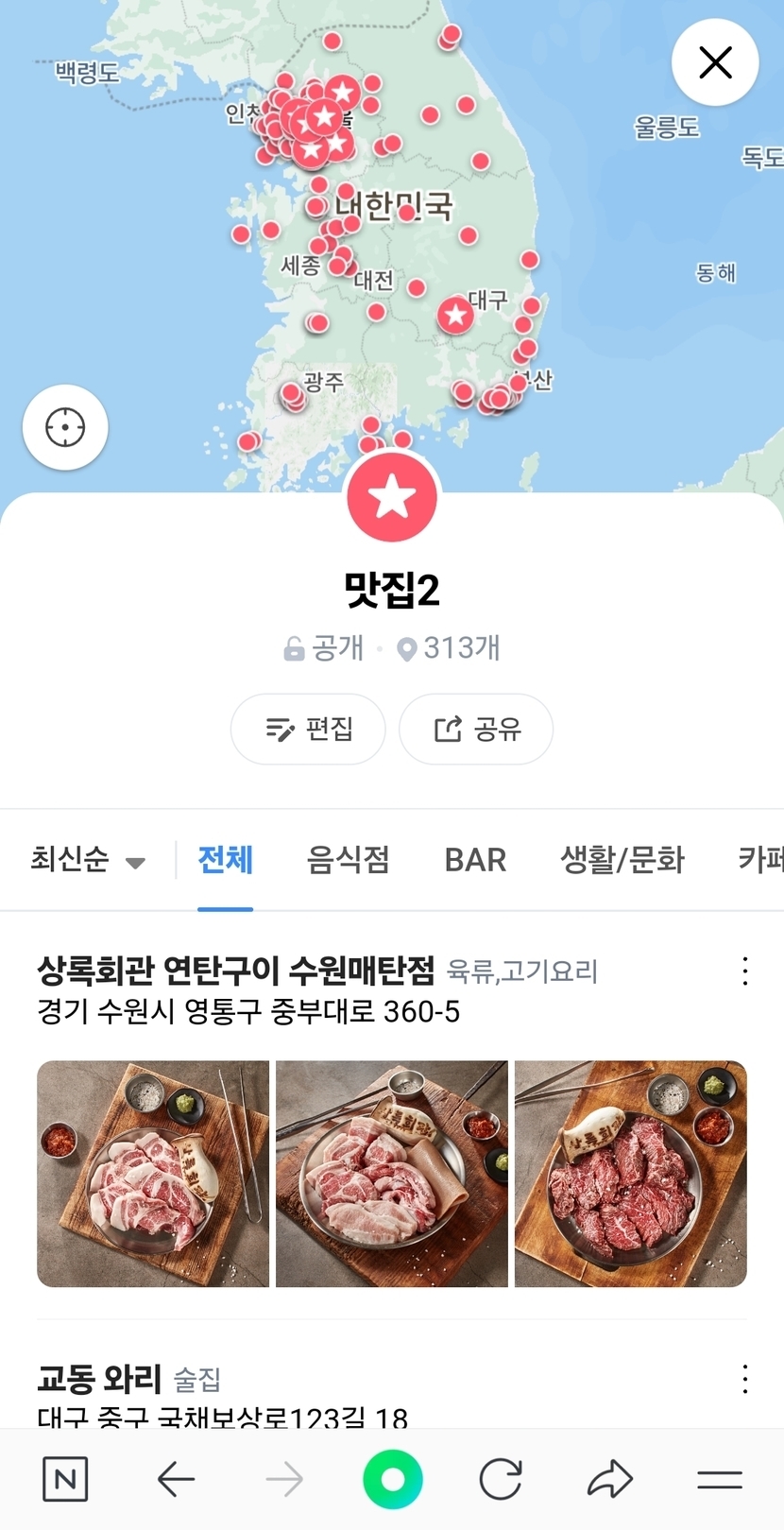Switch to the 생활/문화 tab
Viewport: 784px width, 1530px height.
point(622,859)
